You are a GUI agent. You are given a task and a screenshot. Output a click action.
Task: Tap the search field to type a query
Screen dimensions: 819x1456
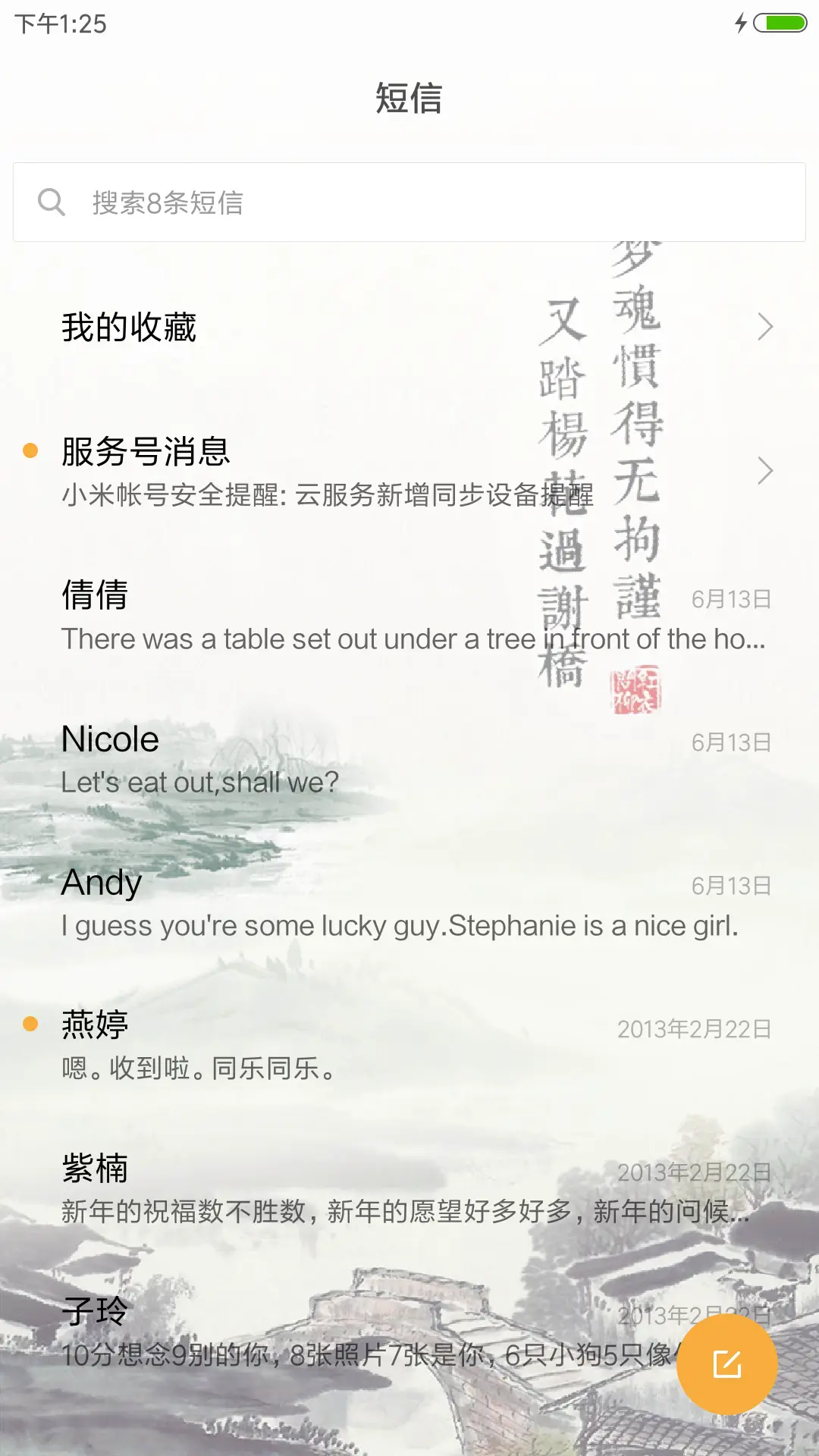tap(303, 201)
